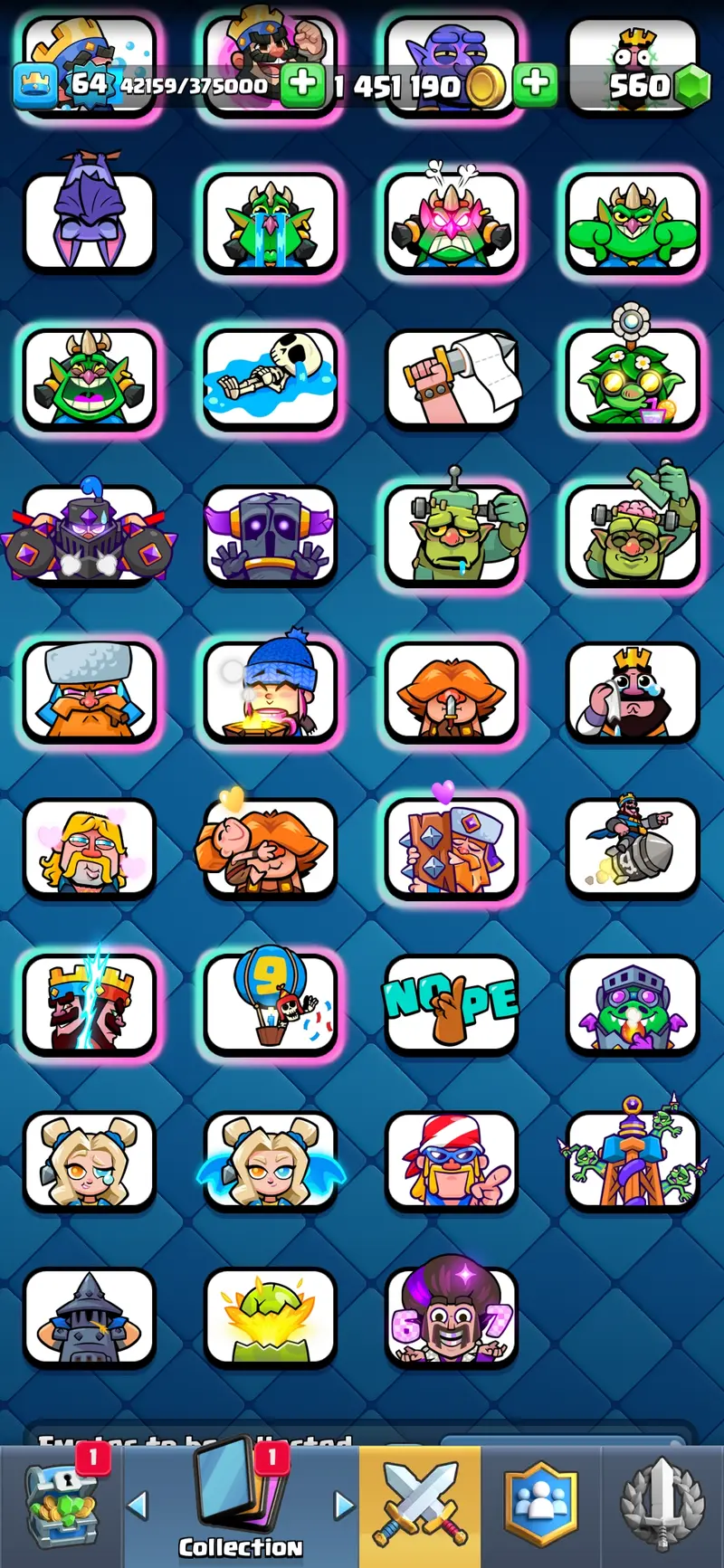Tap the green plus next to experience
The image size is (724, 1568).
pyautogui.click(x=302, y=84)
